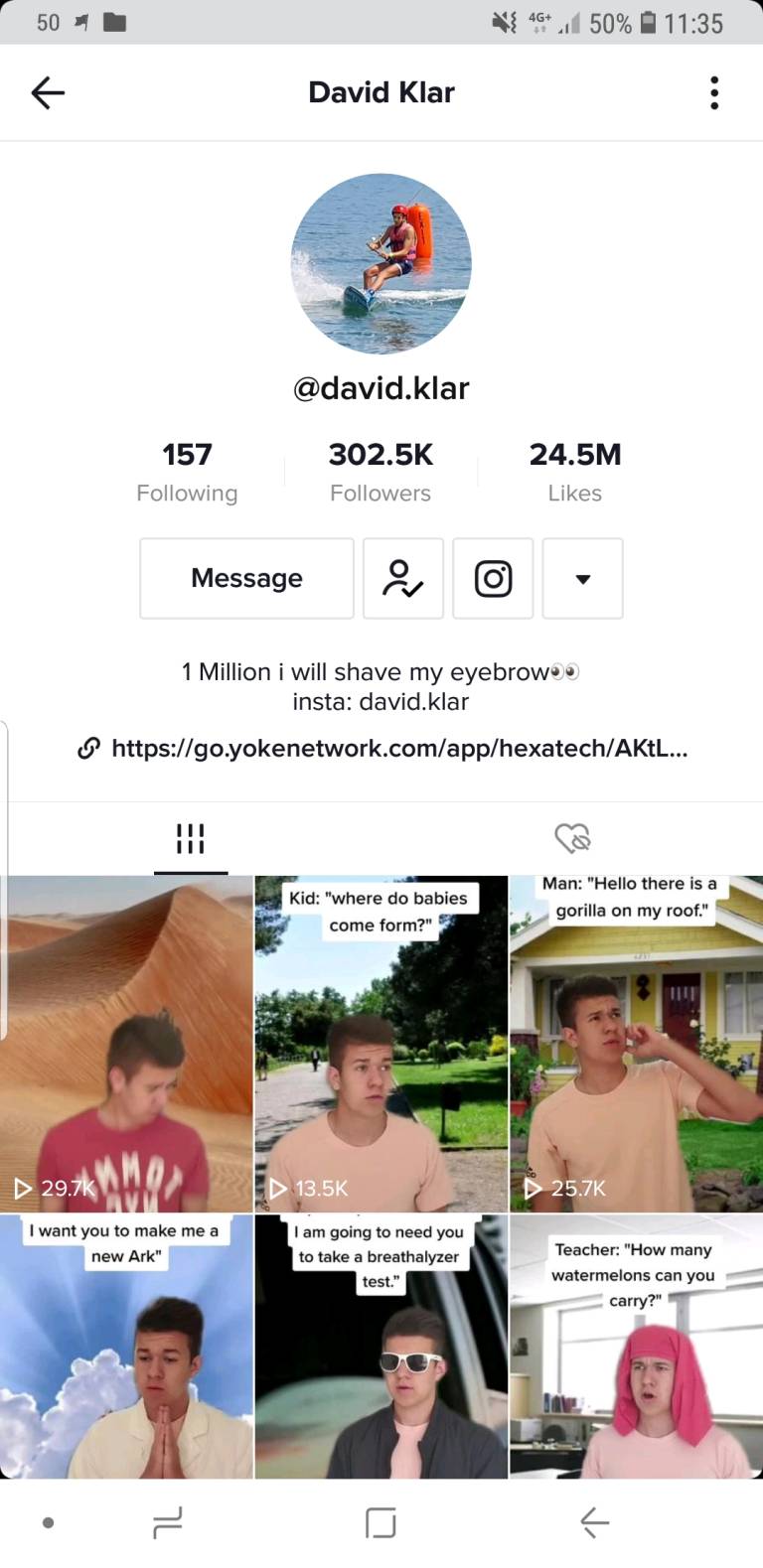Open the desert video with 29.7K views
Image resolution: width=763 pixels, height=1568 pixels.
tap(126, 1043)
